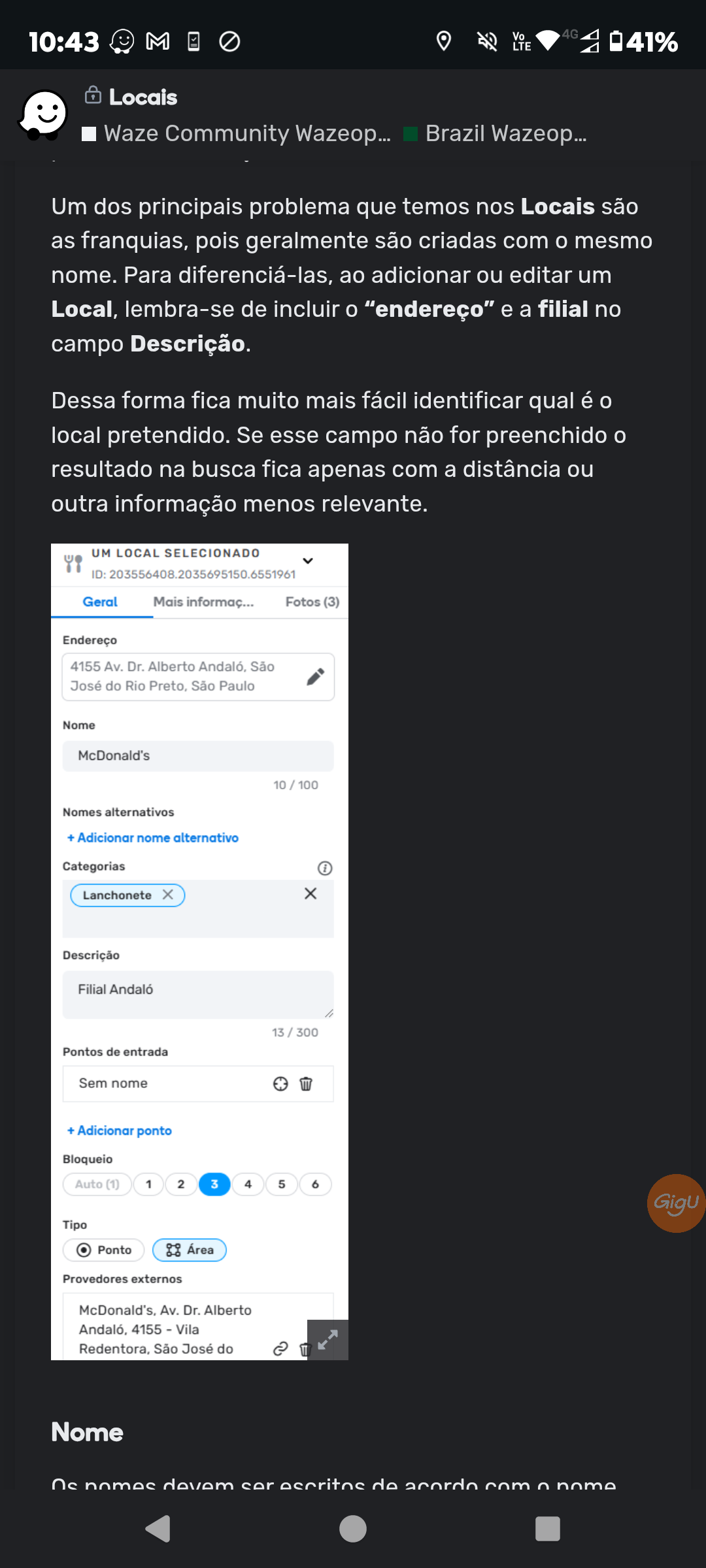Screen dimensions: 706x1568
Task: Open the Waze Community Wazeopedia category
Action: coord(237,133)
